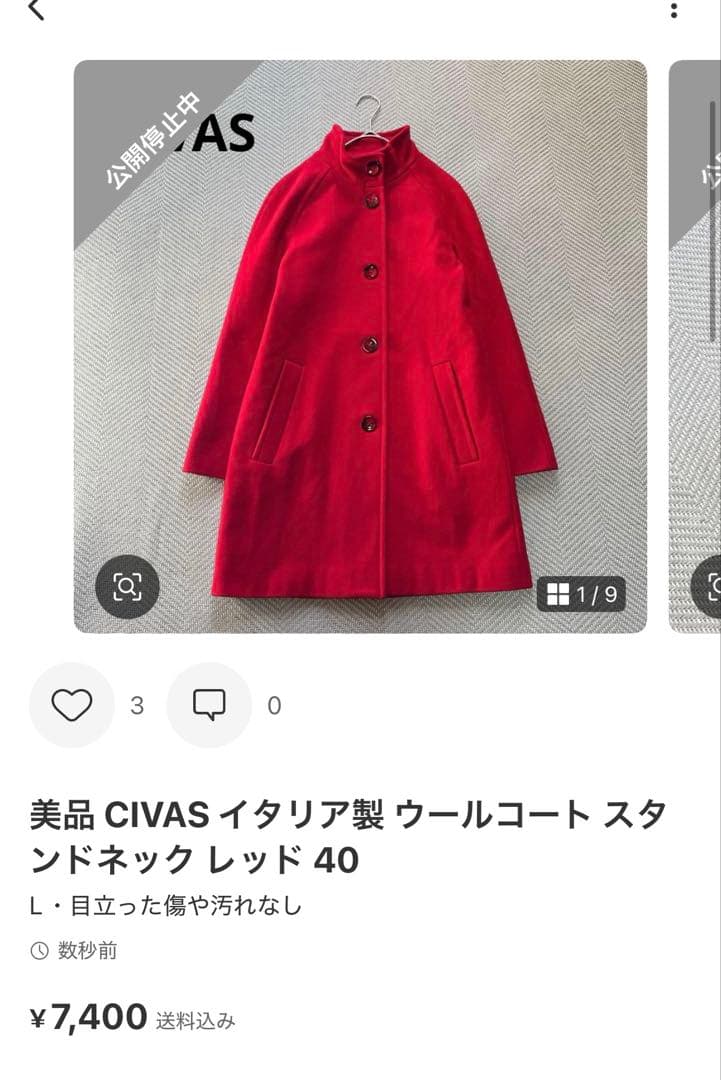Viewport: 721px width, 1080px height.
Task: Tap the 1/9 image progress indicator
Action: (598, 592)
